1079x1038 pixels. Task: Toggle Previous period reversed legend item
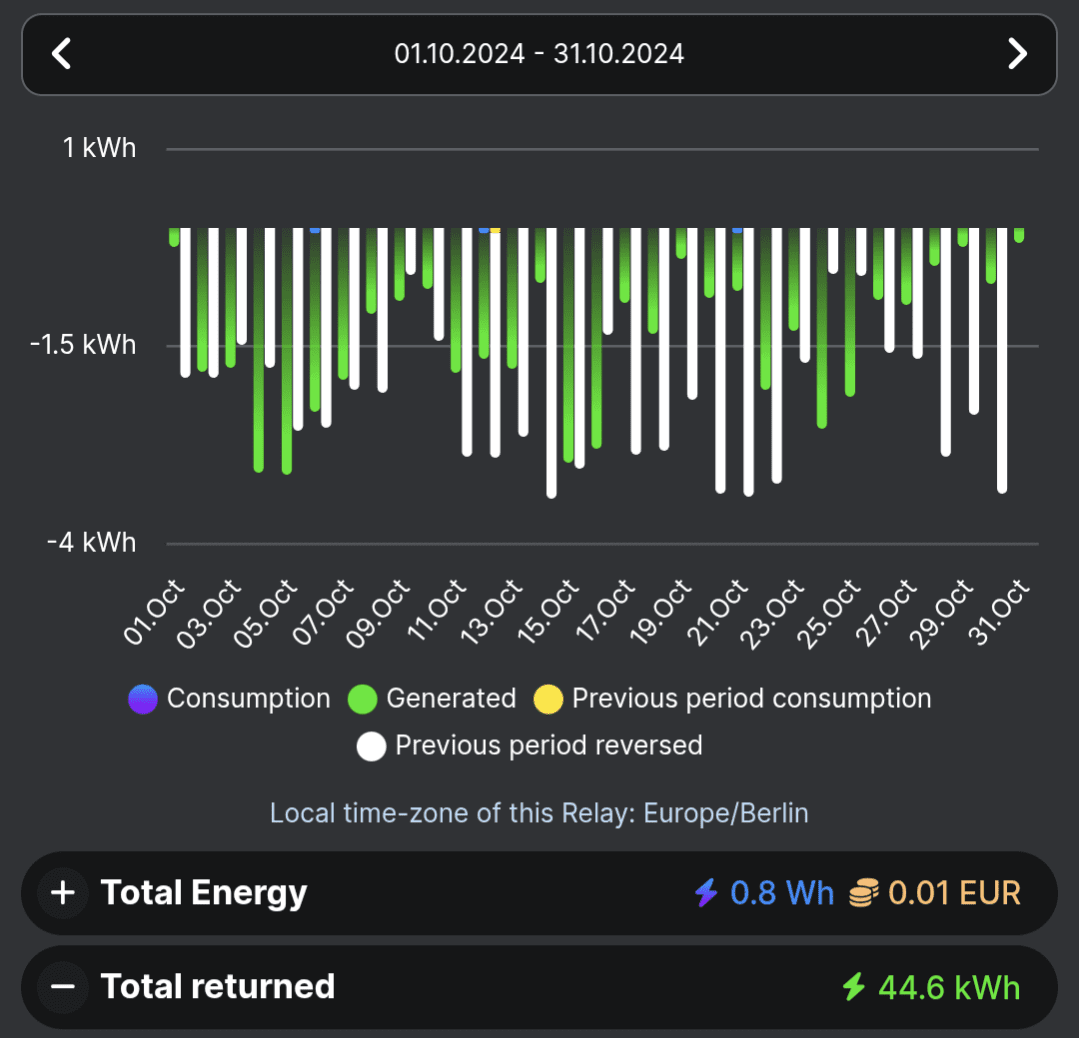[x=530, y=746]
